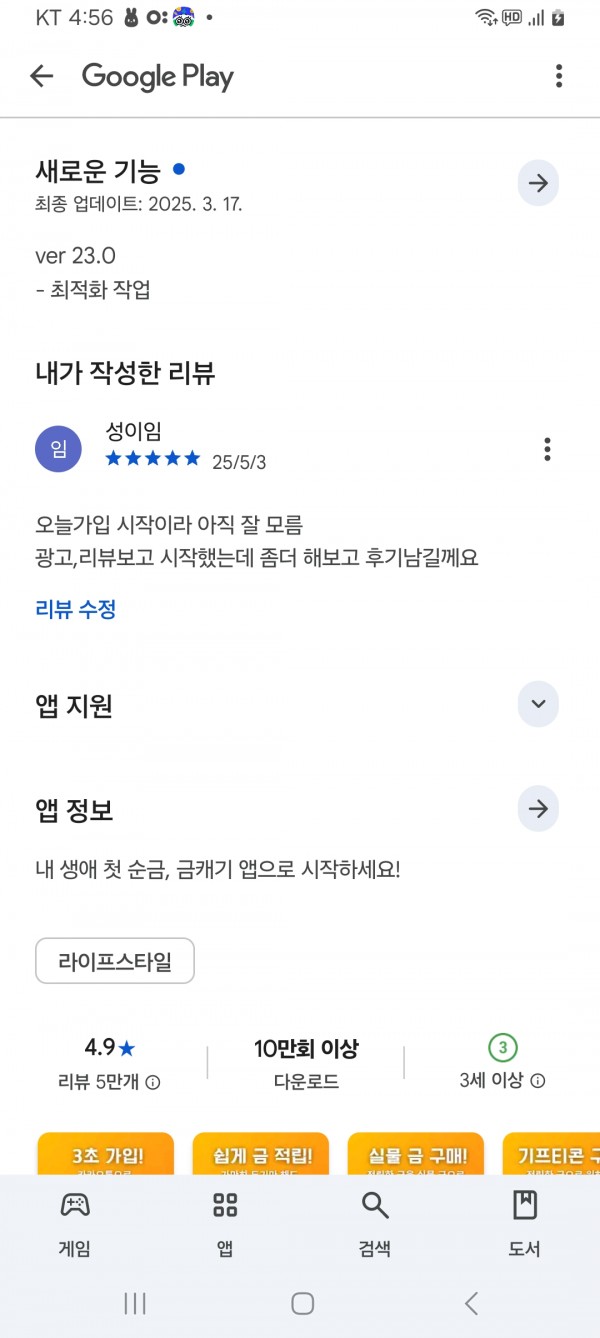Open the 앱 정보 arrow
The width and height of the screenshot is (600, 1338).
(538, 809)
